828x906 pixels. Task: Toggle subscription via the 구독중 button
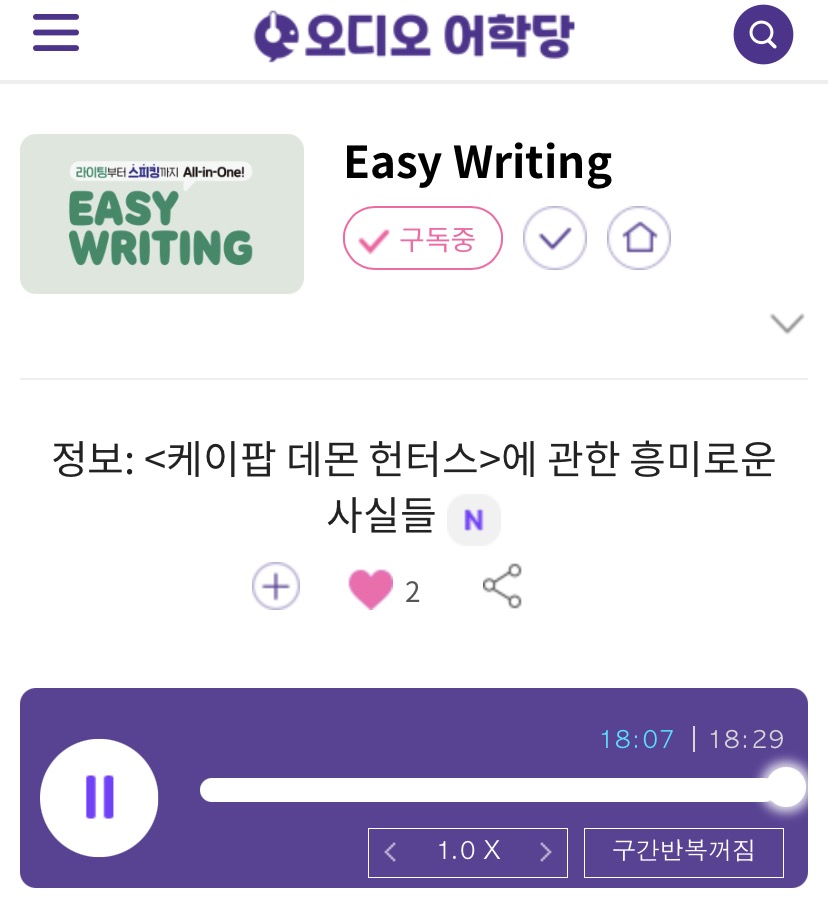click(422, 238)
